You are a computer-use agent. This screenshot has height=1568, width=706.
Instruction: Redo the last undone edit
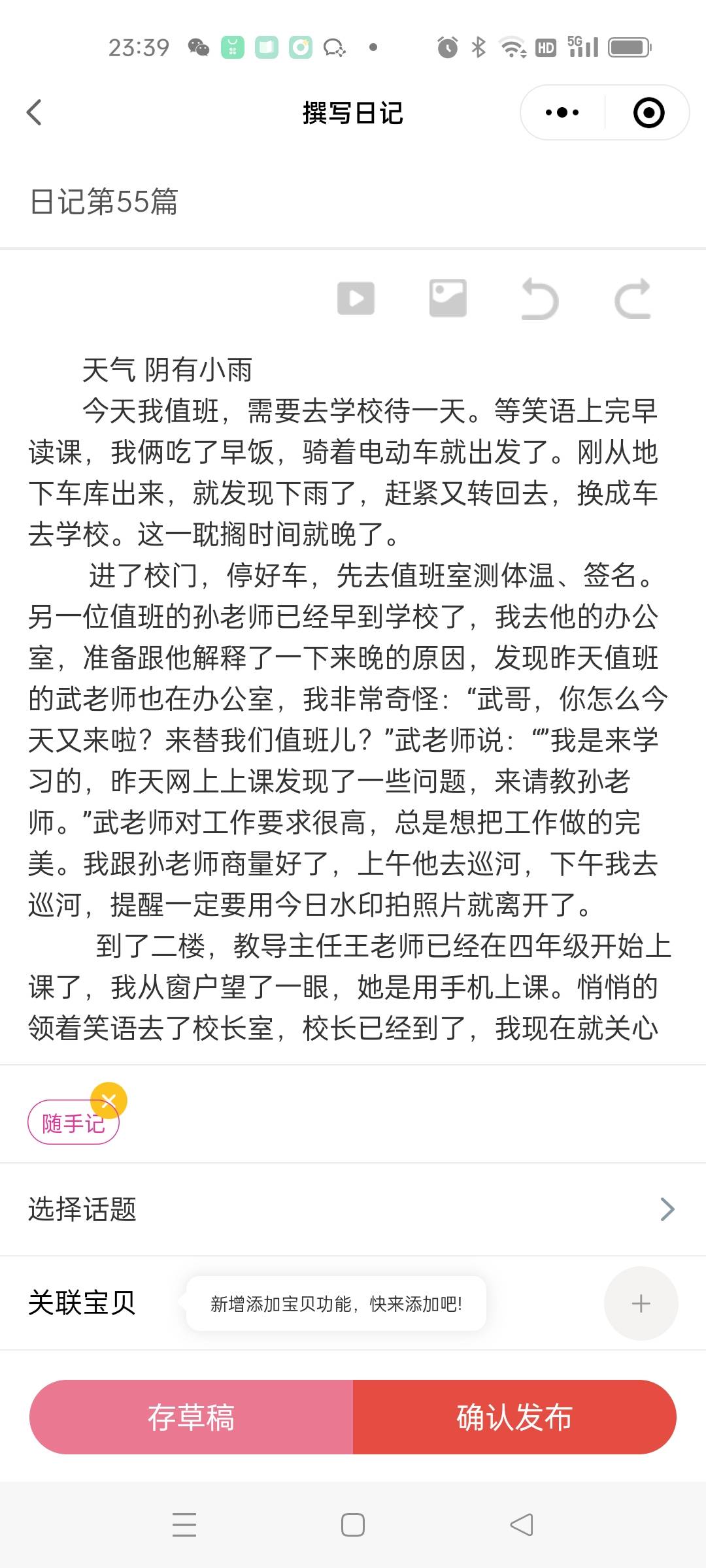pyautogui.click(x=631, y=299)
